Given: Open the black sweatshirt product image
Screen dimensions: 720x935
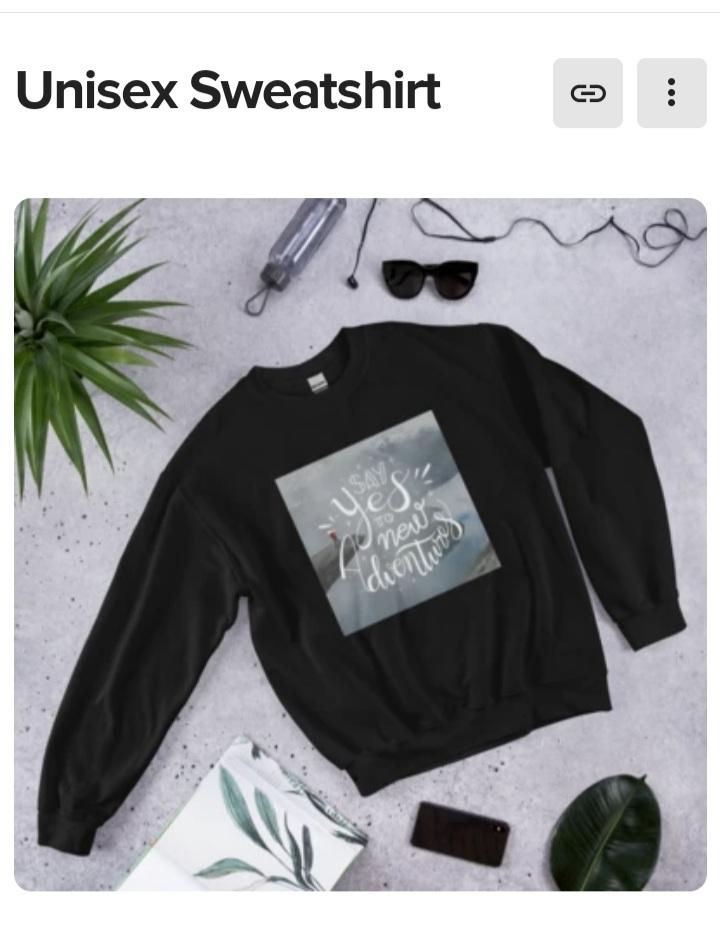Looking at the screenshot, I should point(360,545).
